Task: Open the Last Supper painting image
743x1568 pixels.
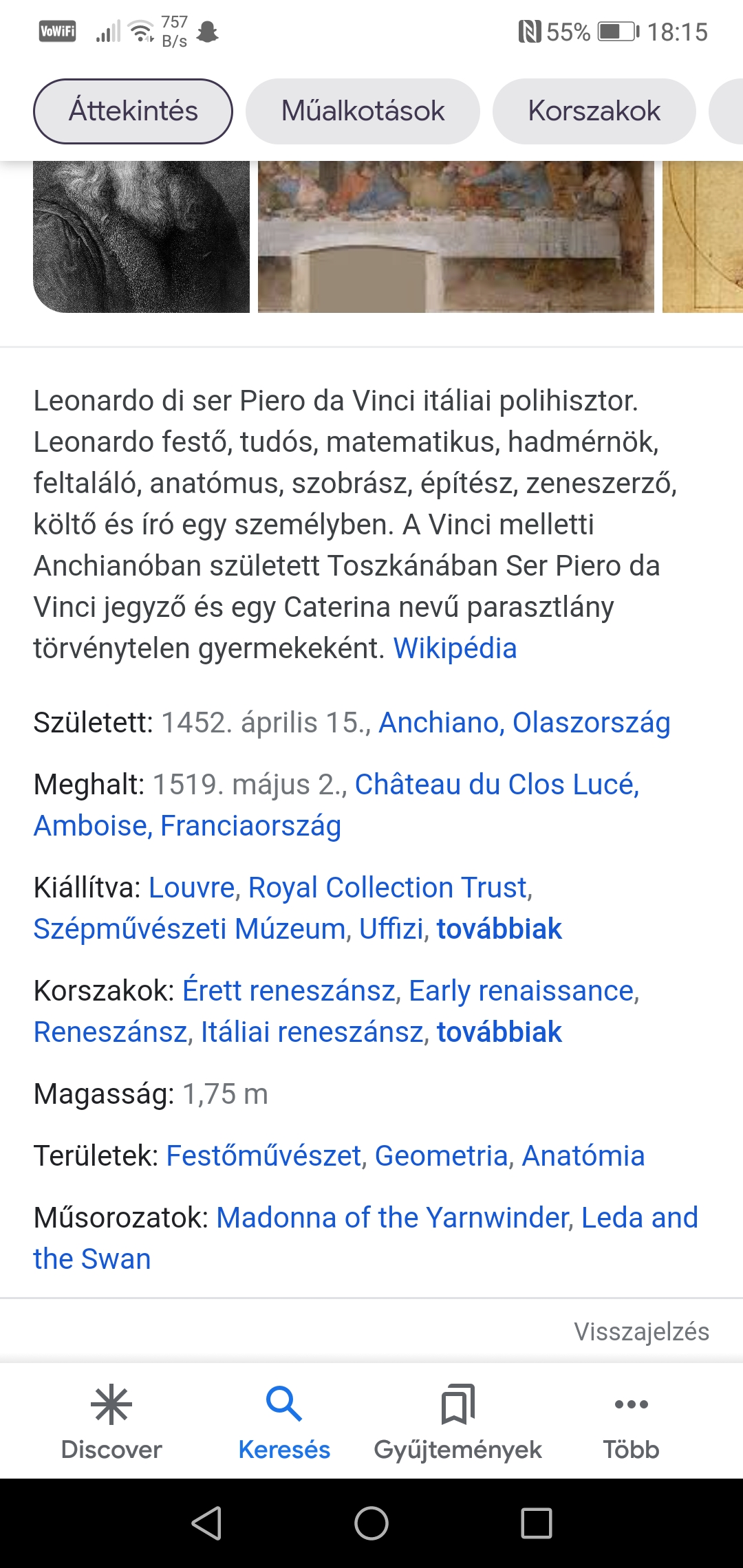Action: [x=455, y=237]
